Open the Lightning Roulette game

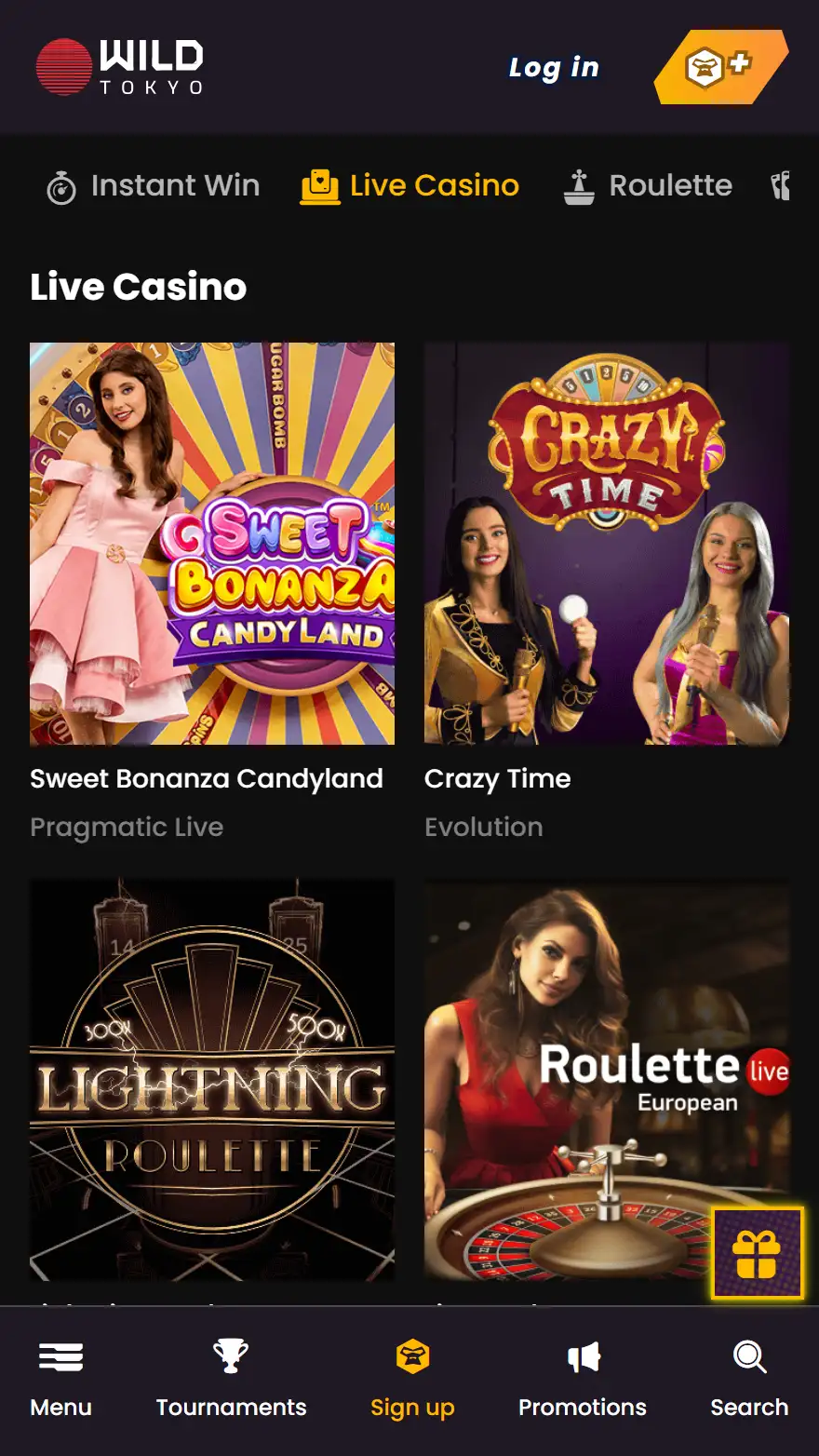click(x=212, y=1080)
